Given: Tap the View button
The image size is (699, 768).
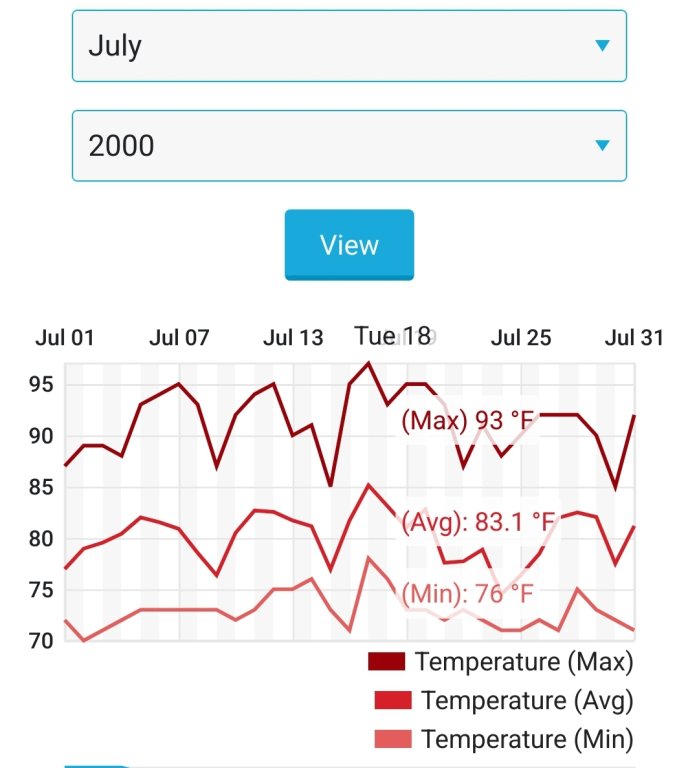Looking at the screenshot, I should pos(349,245).
